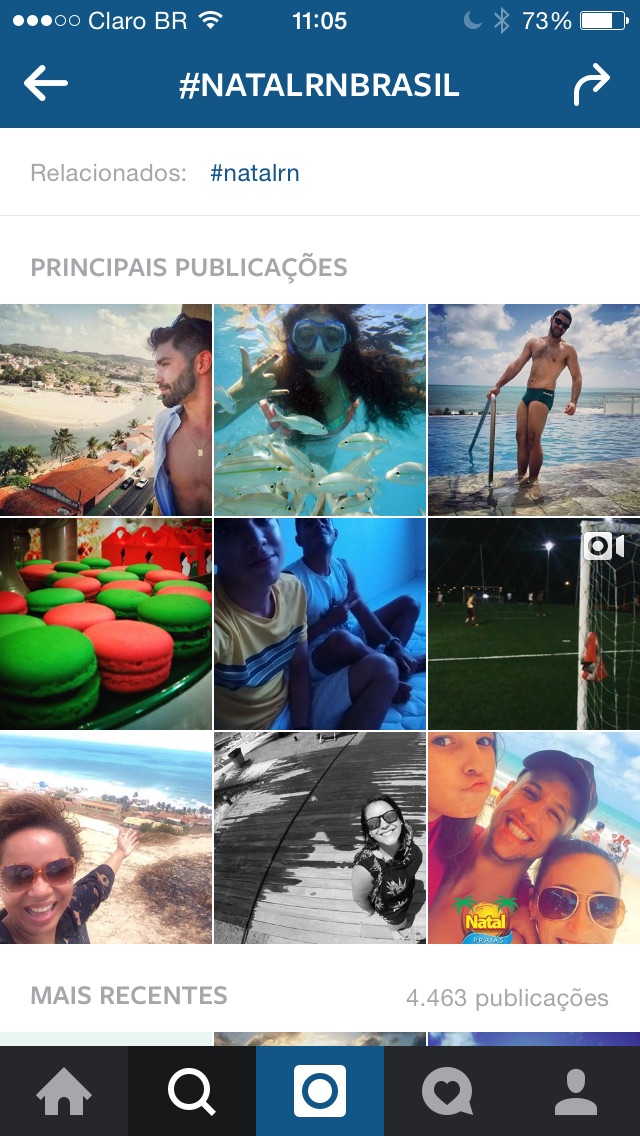The height and width of the screenshot is (1136, 640).
Task: Open the related hashtag #natalrn
Action: (254, 173)
